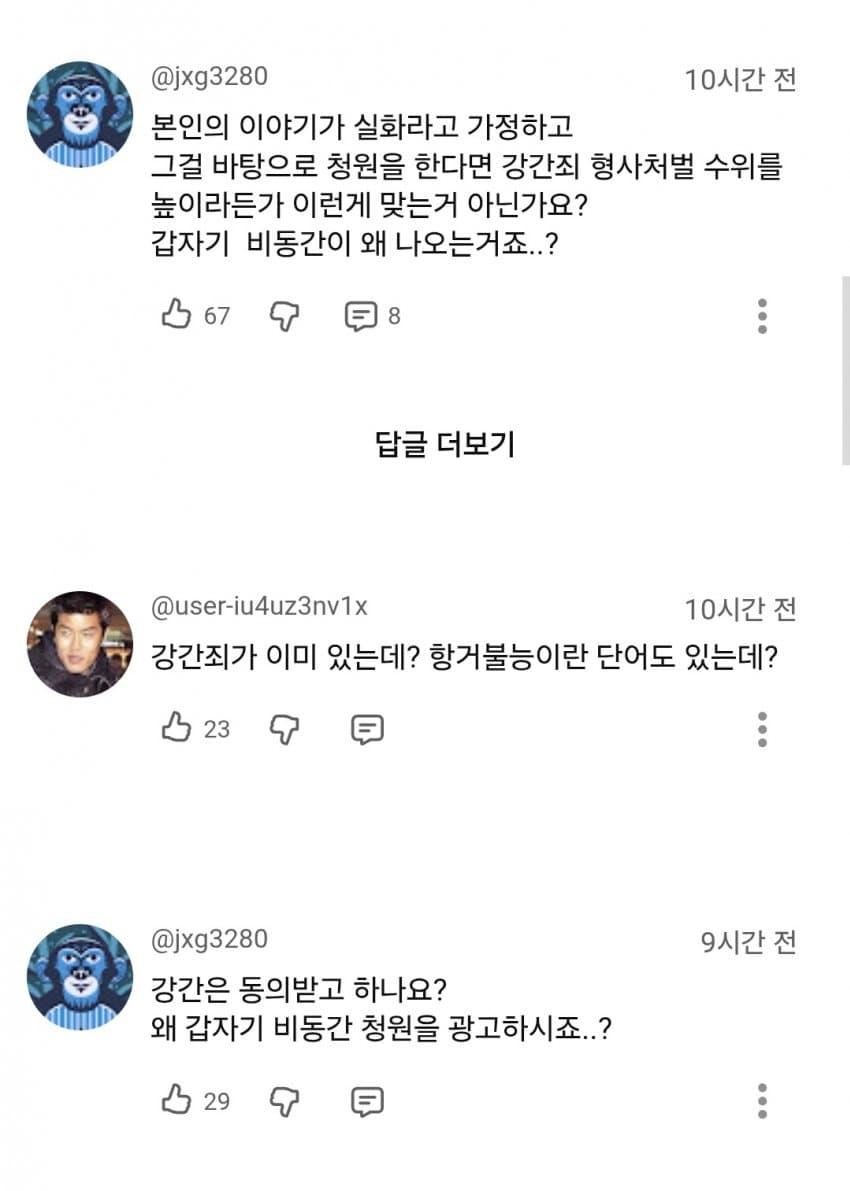Image resolution: width=850 pixels, height=1191 pixels.
Task: Visit the channel via the @user-iu4uz3nv1x handle
Action: 259,606
